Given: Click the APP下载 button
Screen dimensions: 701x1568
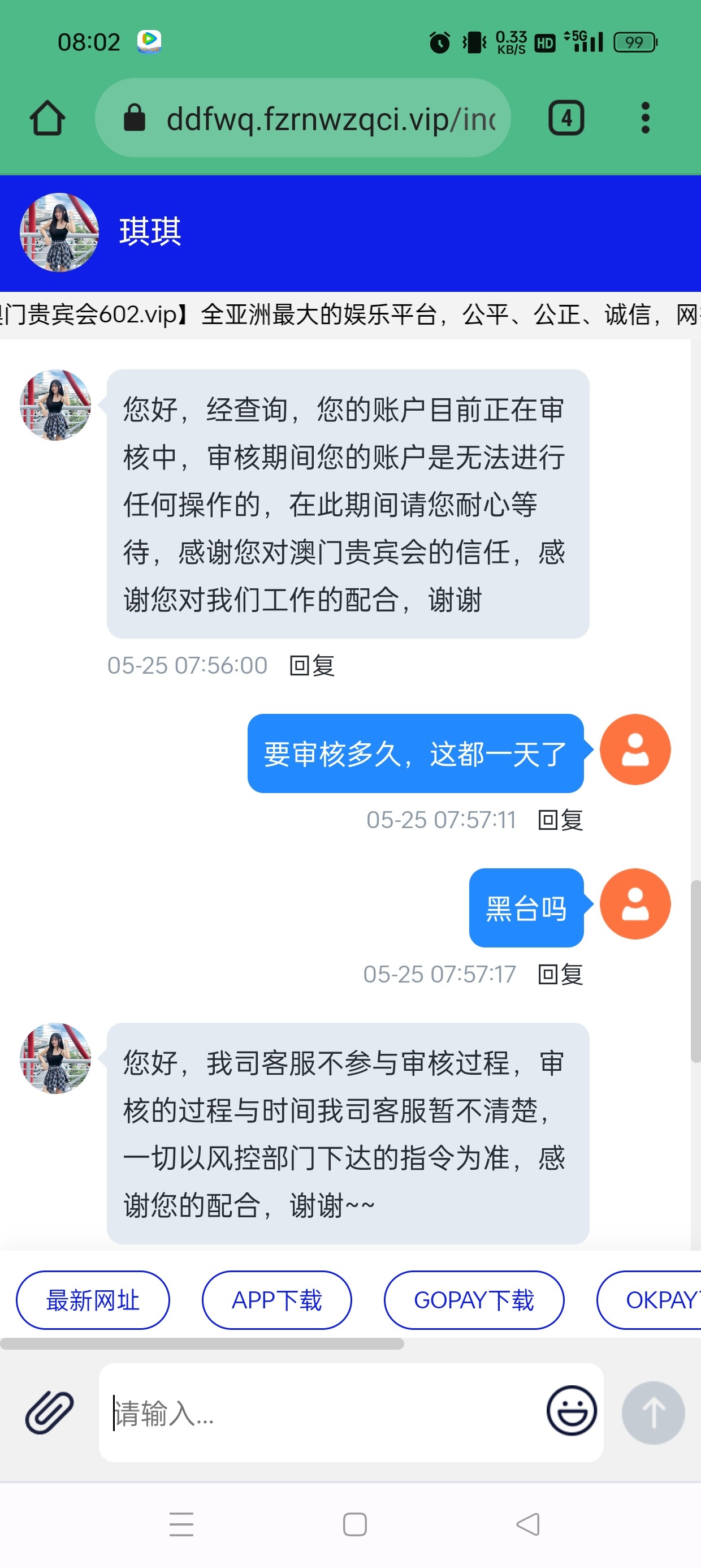Looking at the screenshot, I should [277, 1299].
